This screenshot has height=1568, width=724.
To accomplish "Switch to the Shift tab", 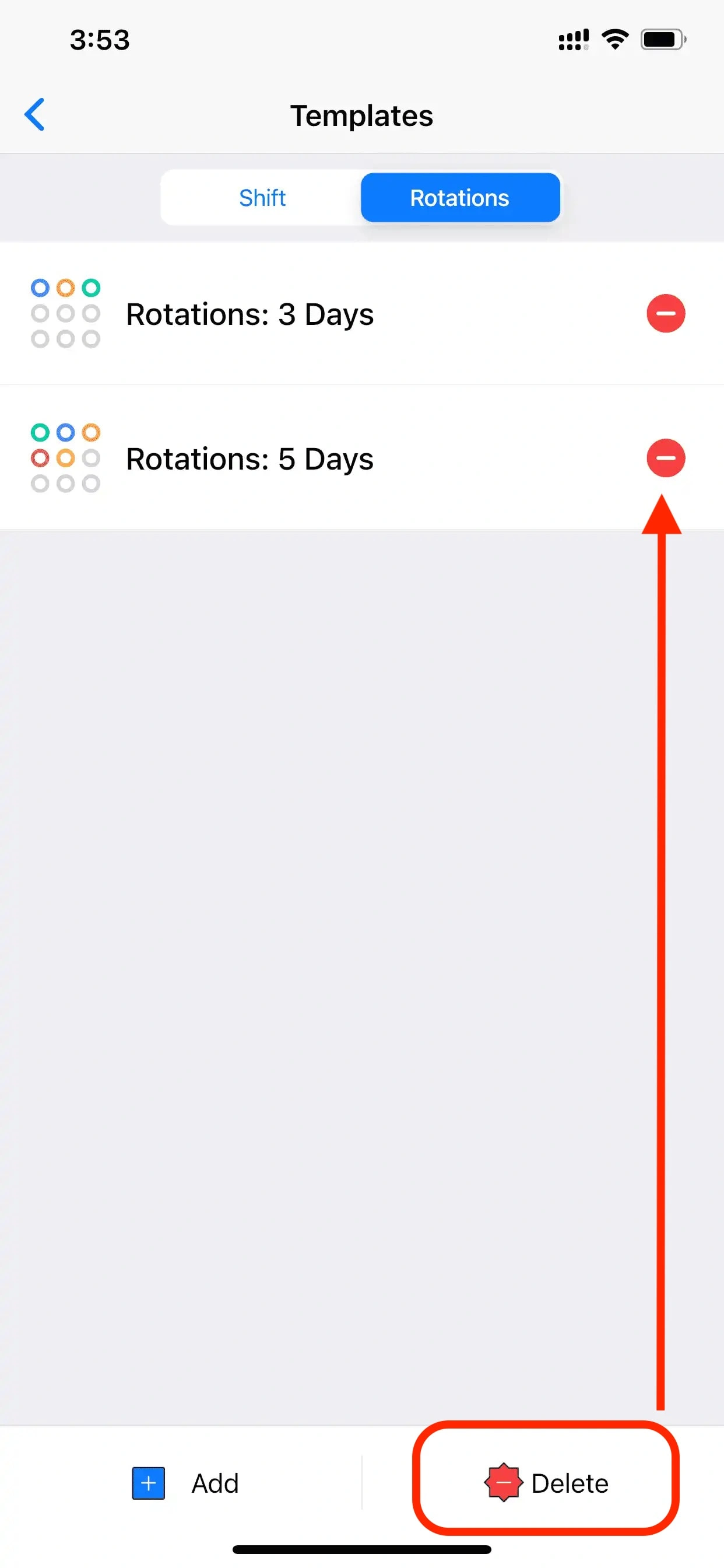I will point(262,198).
